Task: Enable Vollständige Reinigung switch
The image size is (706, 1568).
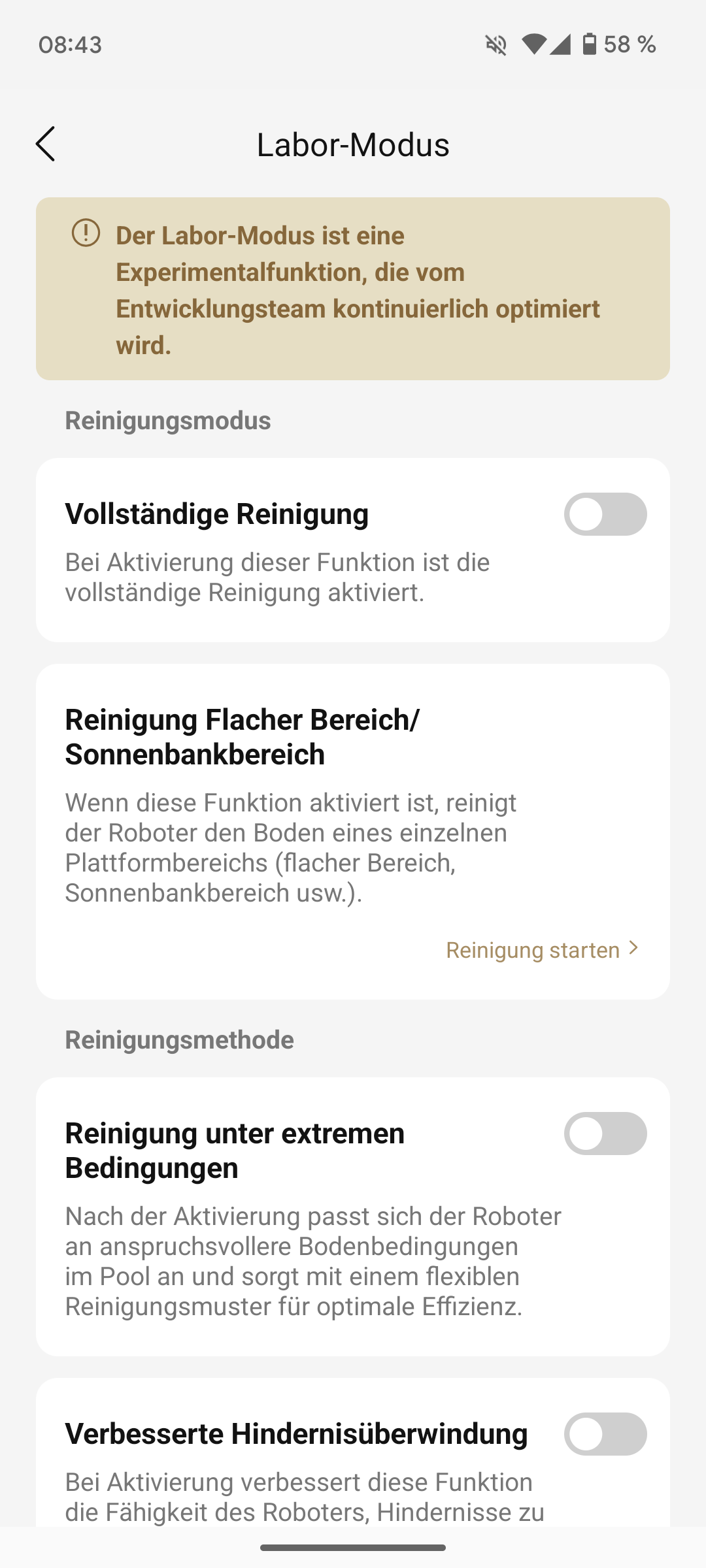Action: 605,514
